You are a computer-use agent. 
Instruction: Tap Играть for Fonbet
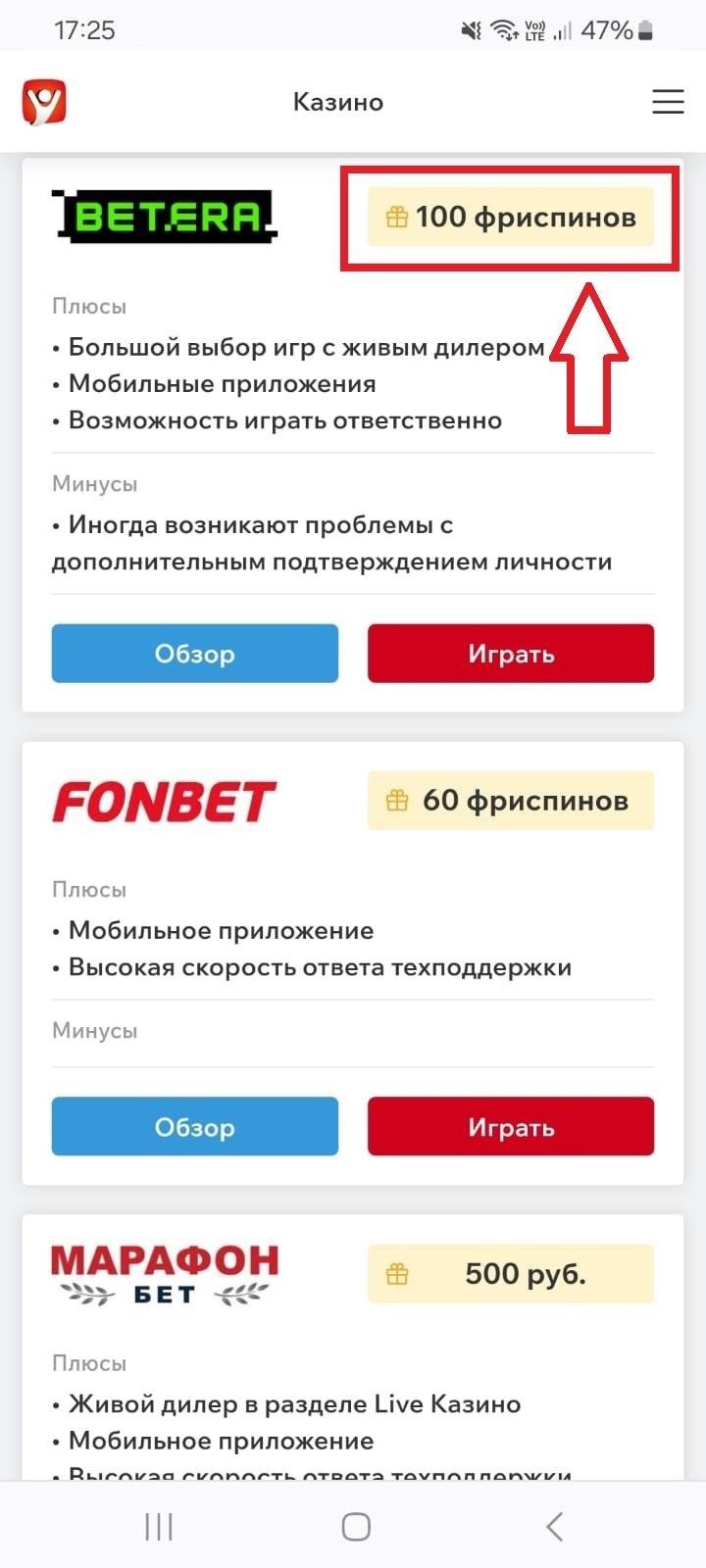(x=511, y=1127)
